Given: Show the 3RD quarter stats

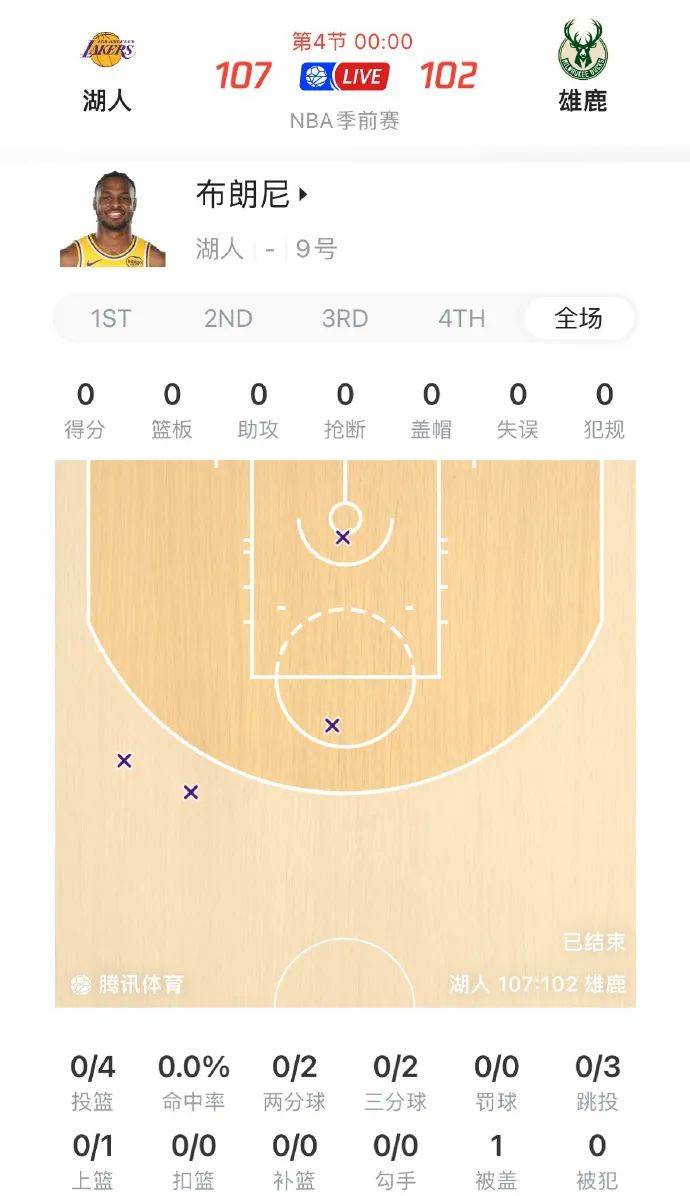Looking at the screenshot, I should [345, 318].
